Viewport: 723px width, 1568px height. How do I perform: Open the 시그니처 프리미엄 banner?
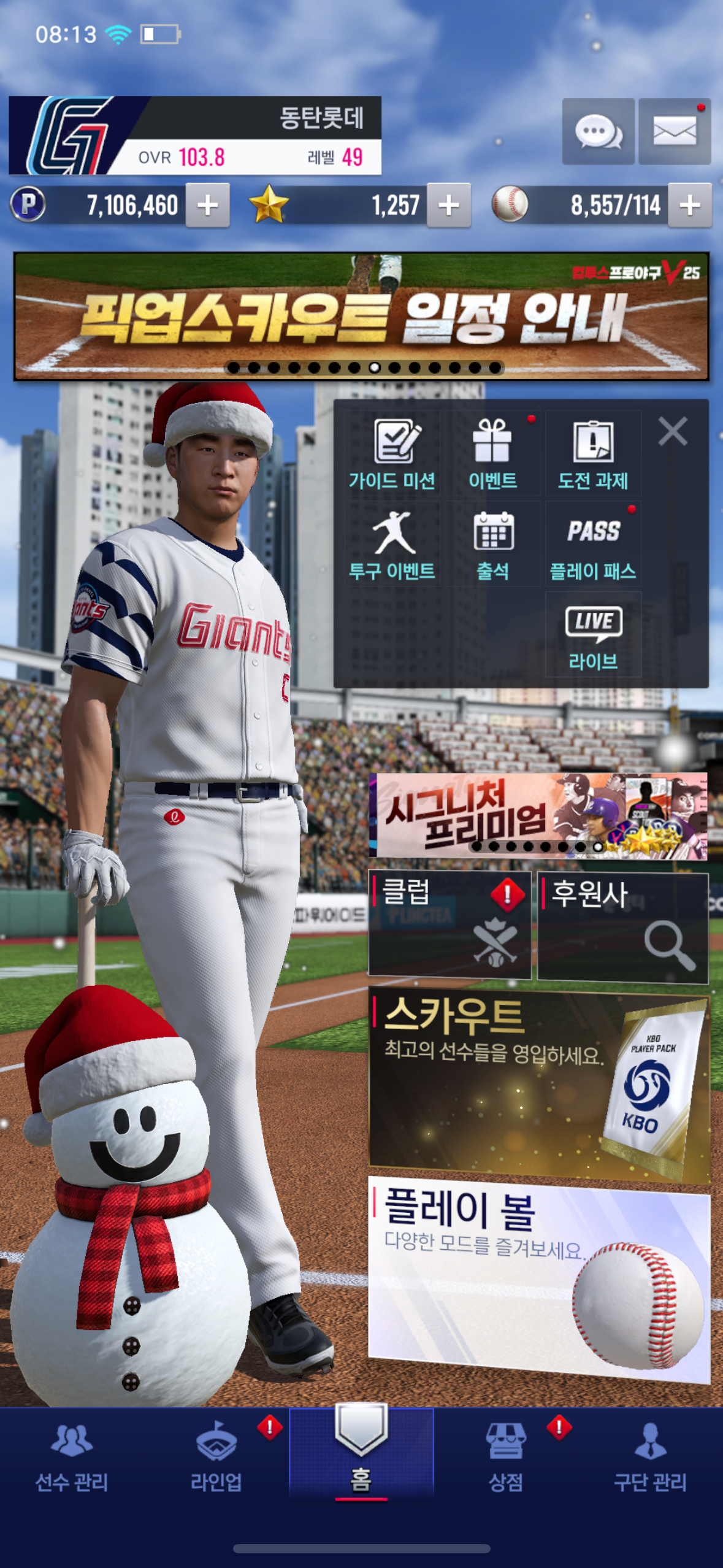(x=538, y=815)
